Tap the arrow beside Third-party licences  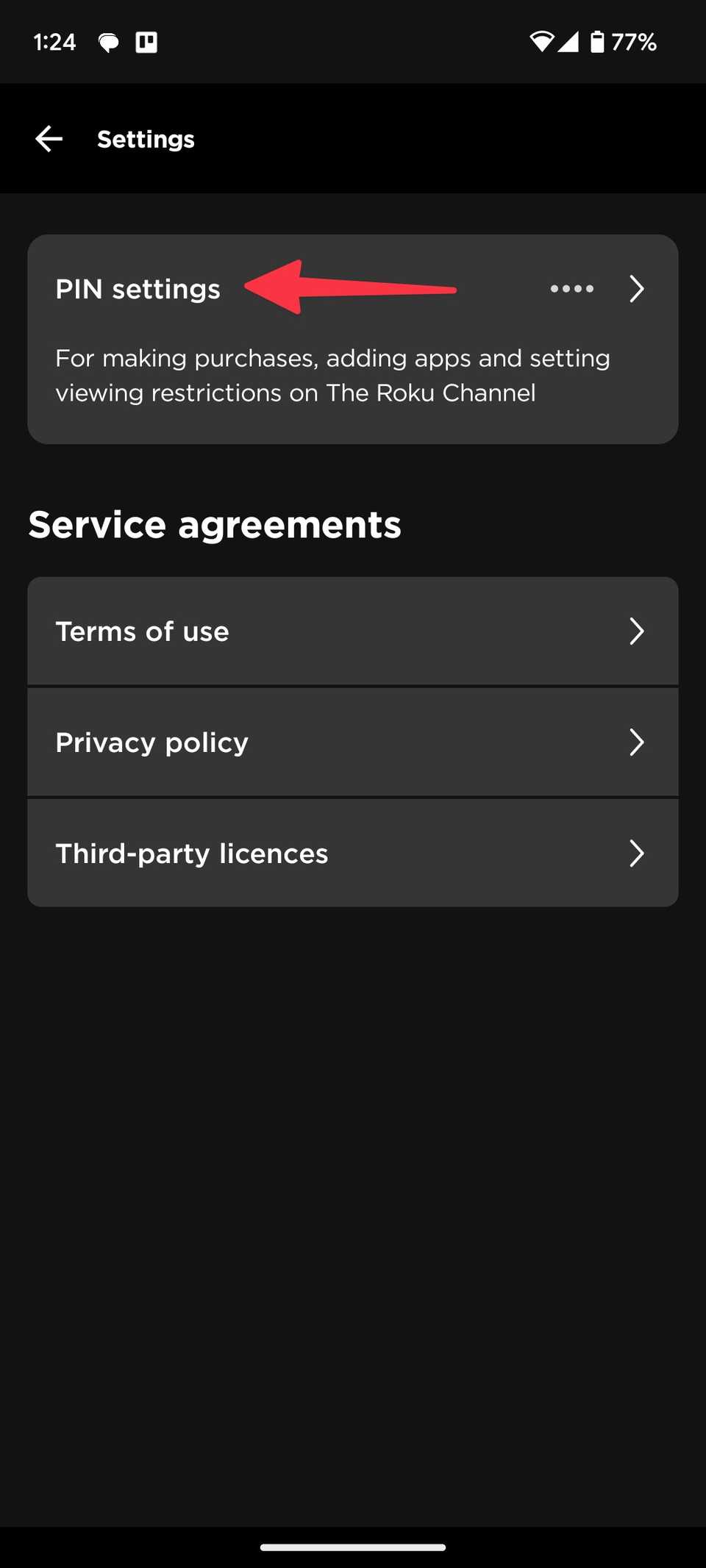point(637,853)
